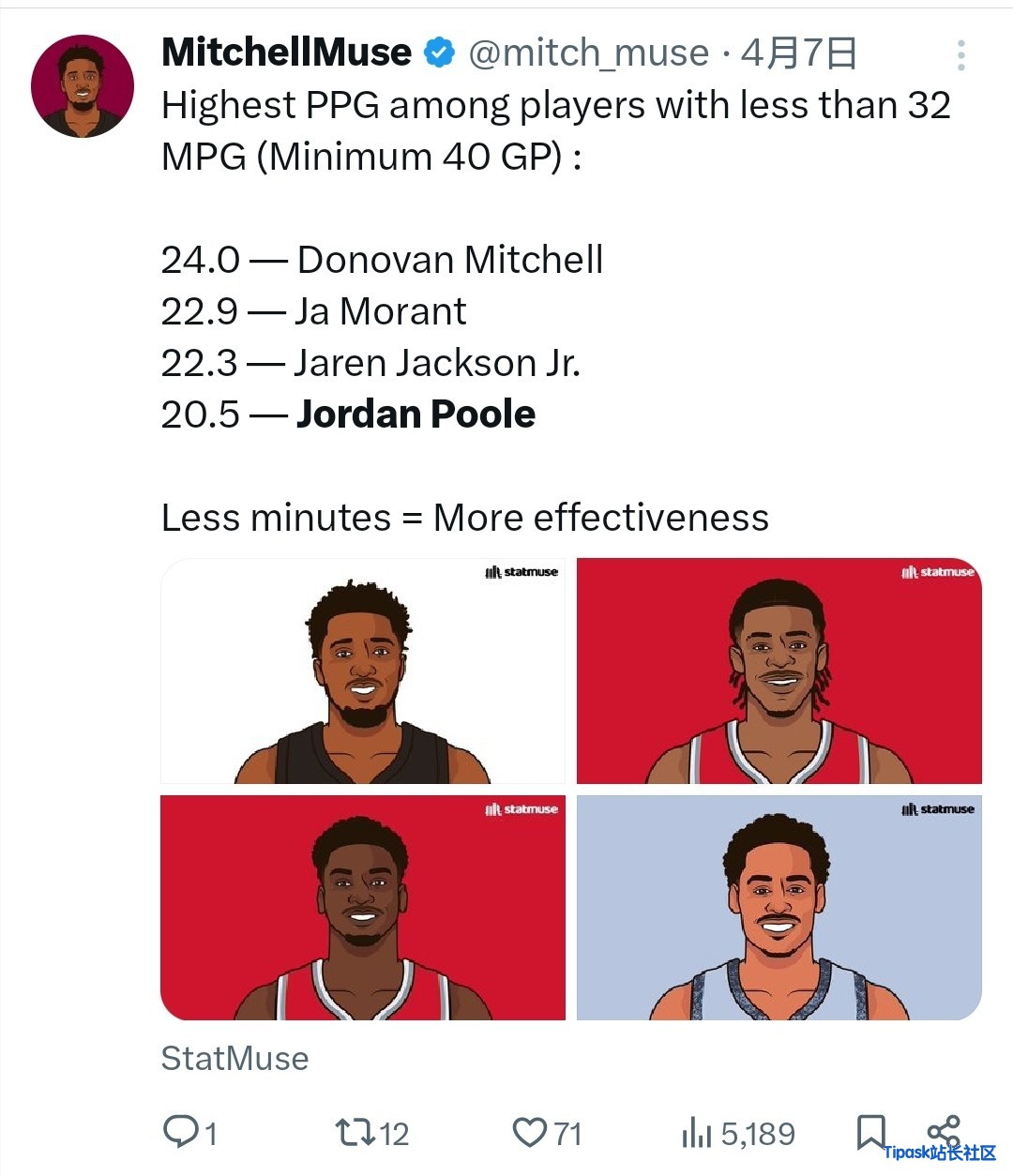Bookmark this tweet
The height and width of the screenshot is (1176, 1013).
tap(870, 1130)
